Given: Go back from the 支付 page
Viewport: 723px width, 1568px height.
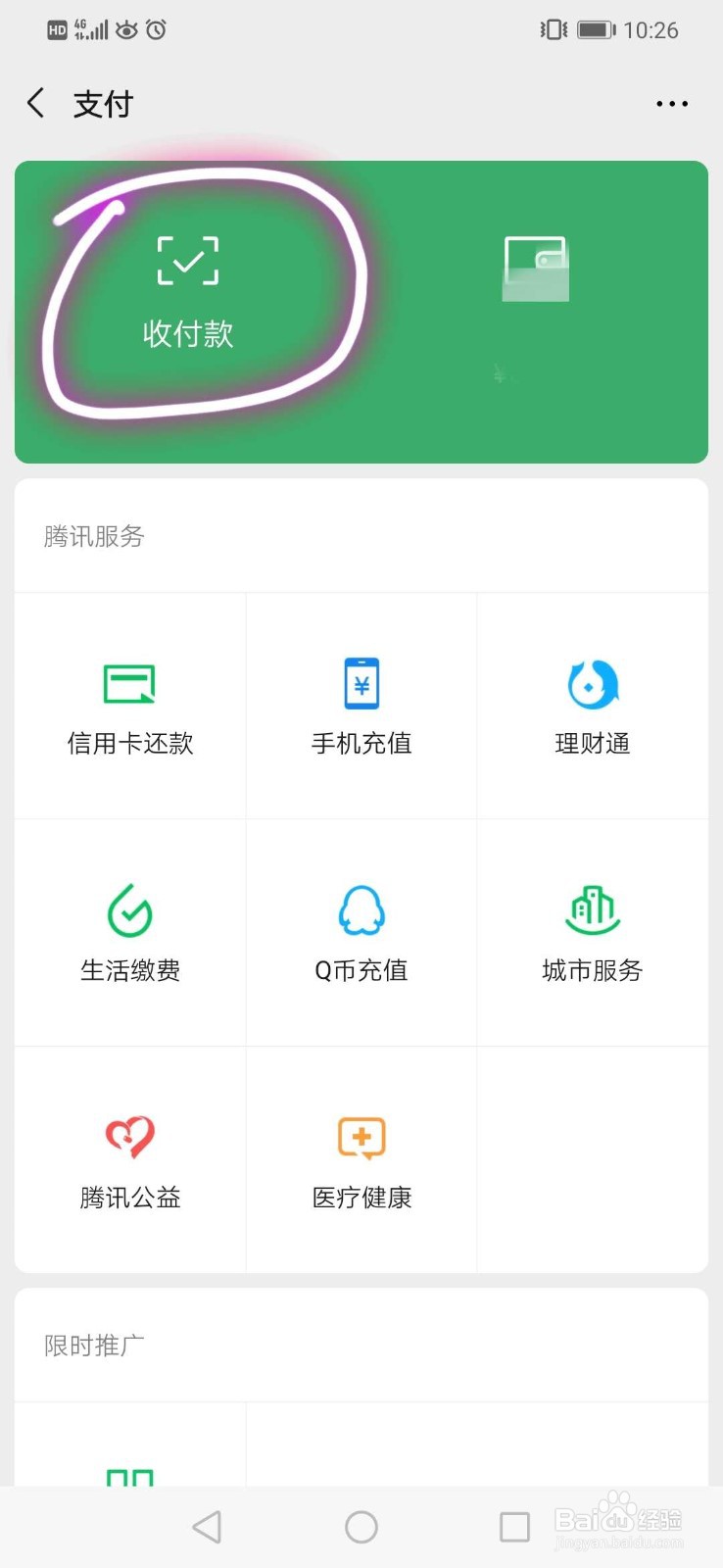Looking at the screenshot, I should click(36, 103).
